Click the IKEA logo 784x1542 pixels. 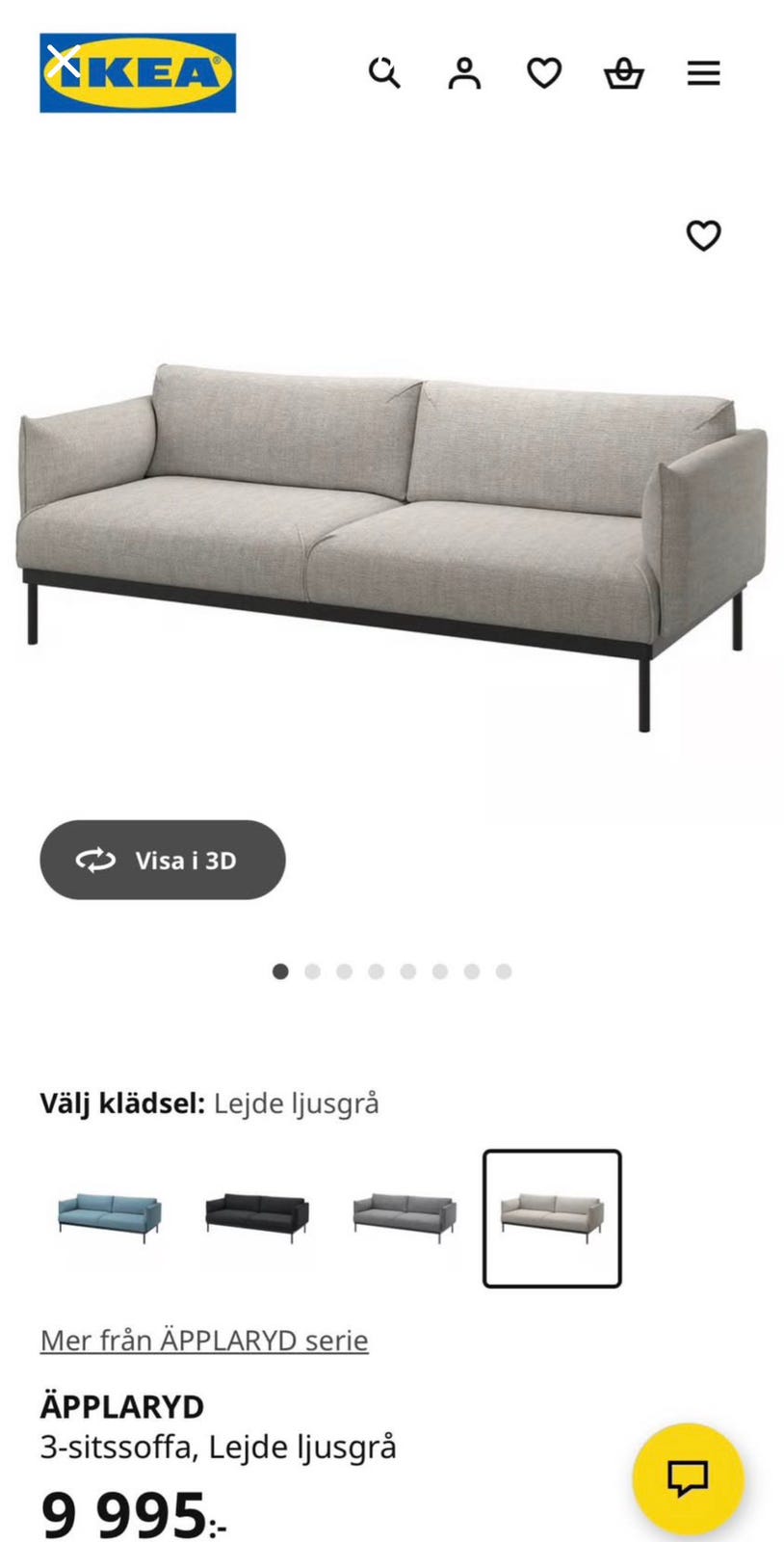point(137,72)
